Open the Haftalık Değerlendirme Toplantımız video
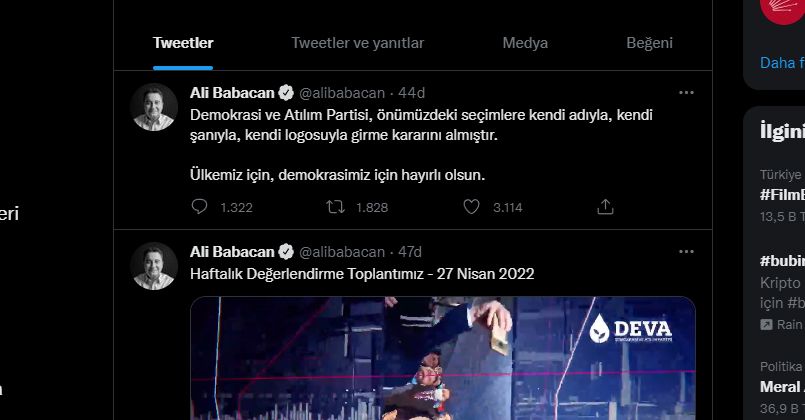The height and width of the screenshot is (420, 805). 443,358
